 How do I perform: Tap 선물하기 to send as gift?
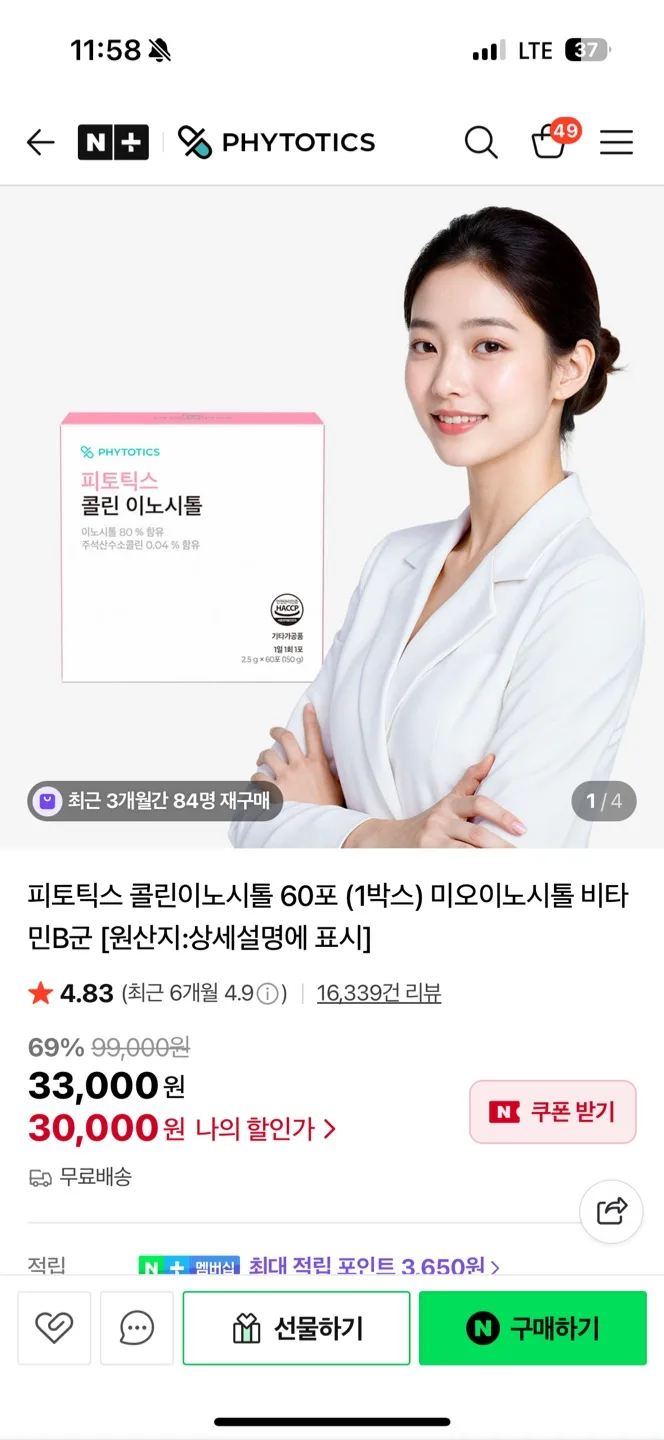(297, 1328)
